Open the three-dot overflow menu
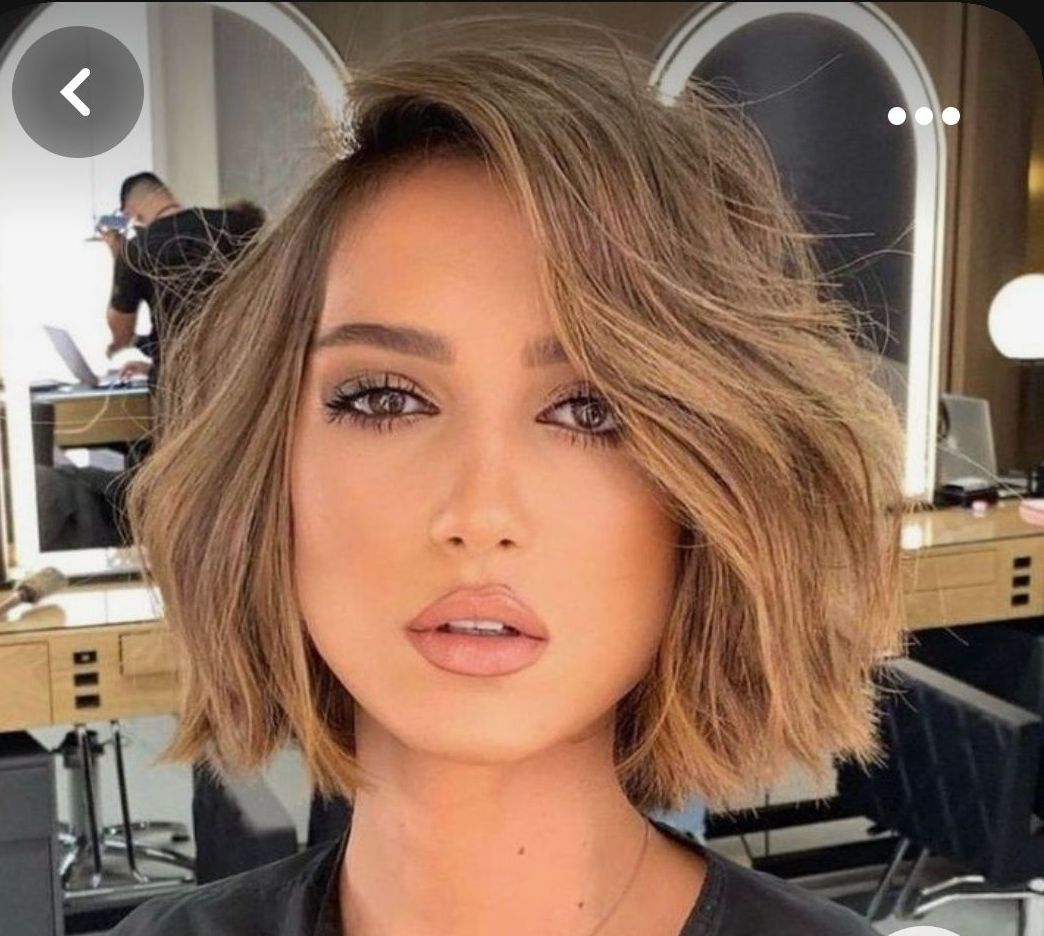 923,116
